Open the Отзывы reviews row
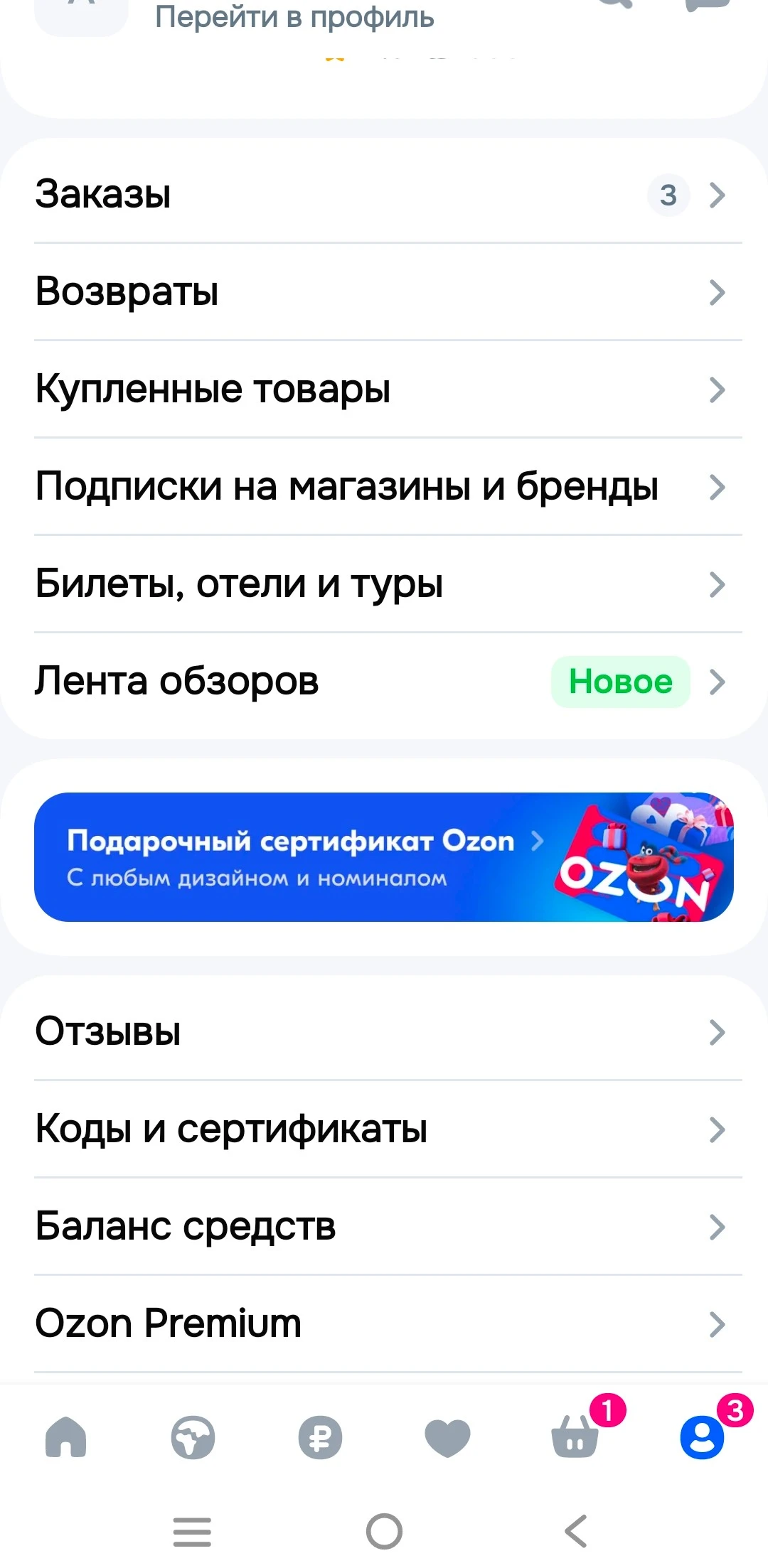The width and height of the screenshot is (768, 1568). [x=384, y=1031]
